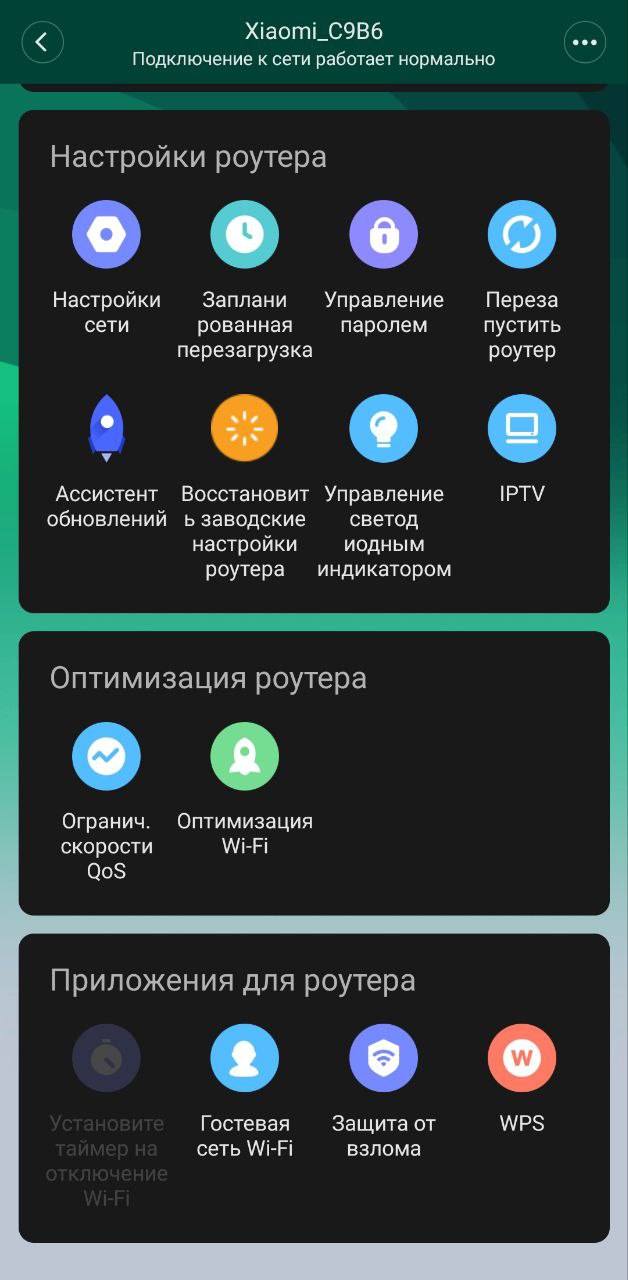The width and height of the screenshot is (628, 1280).
Task: Open the three-dot overflow menu
Action: [x=585, y=42]
